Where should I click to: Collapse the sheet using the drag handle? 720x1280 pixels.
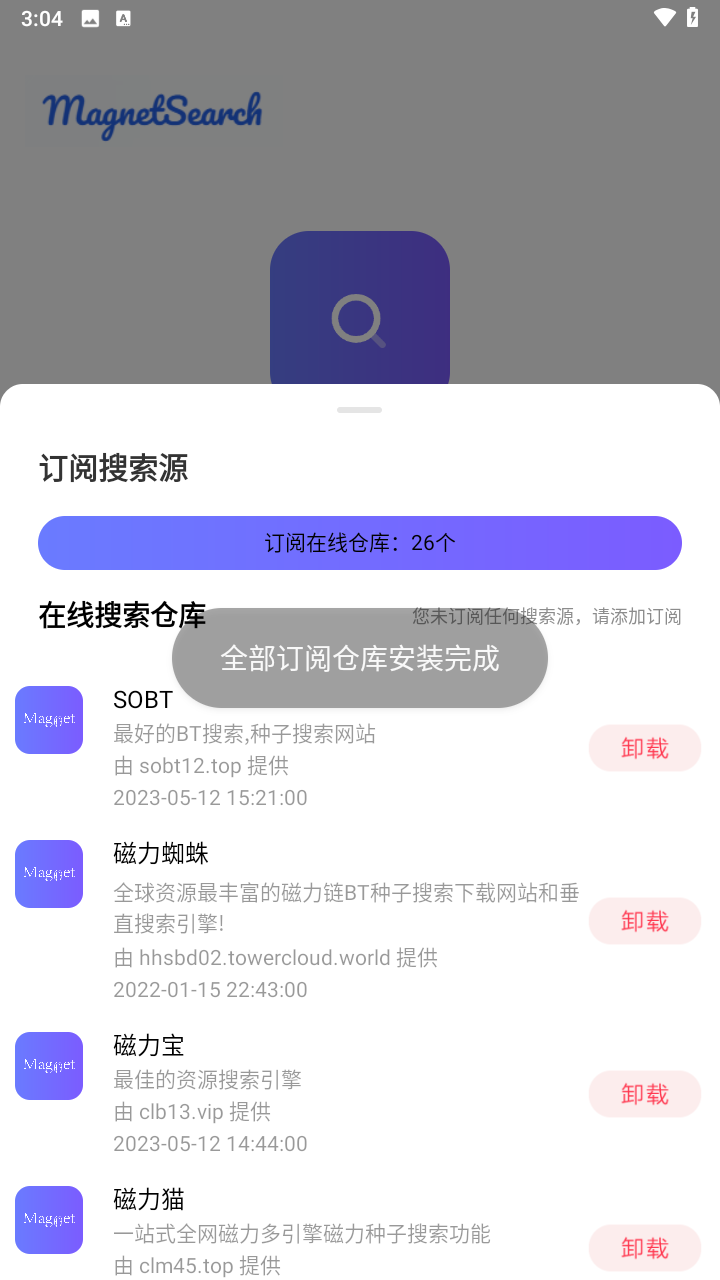point(359,409)
